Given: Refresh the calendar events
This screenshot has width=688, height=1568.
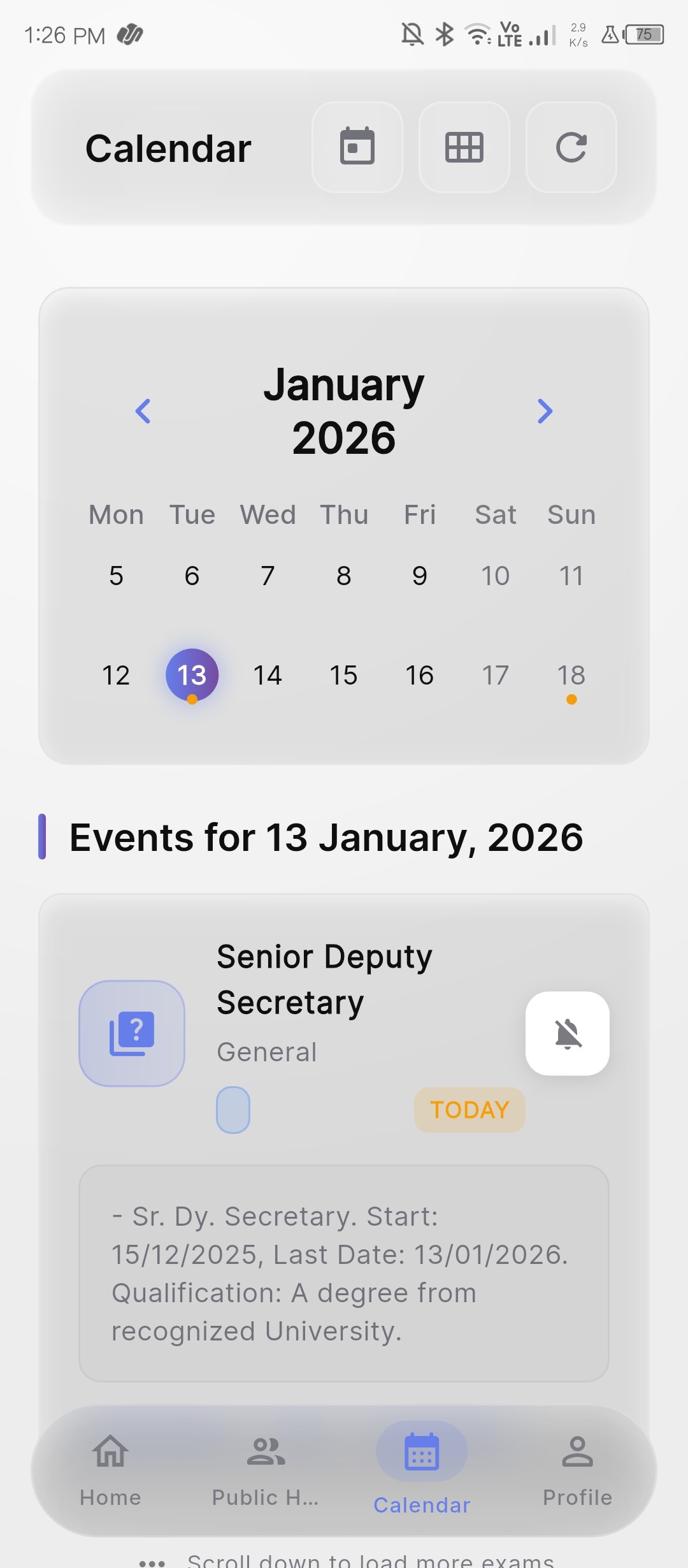Looking at the screenshot, I should point(571,147).
